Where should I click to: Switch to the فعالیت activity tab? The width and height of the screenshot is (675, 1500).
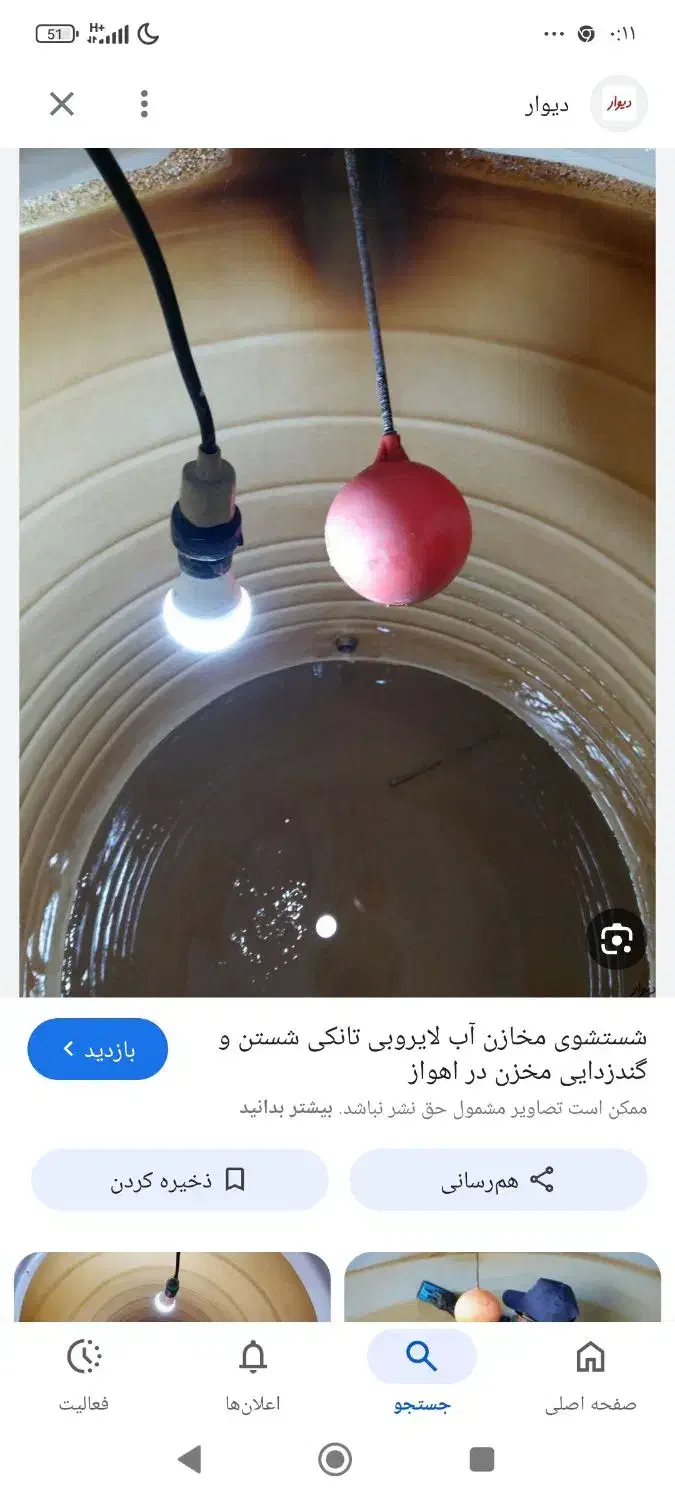click(84, 1375)
